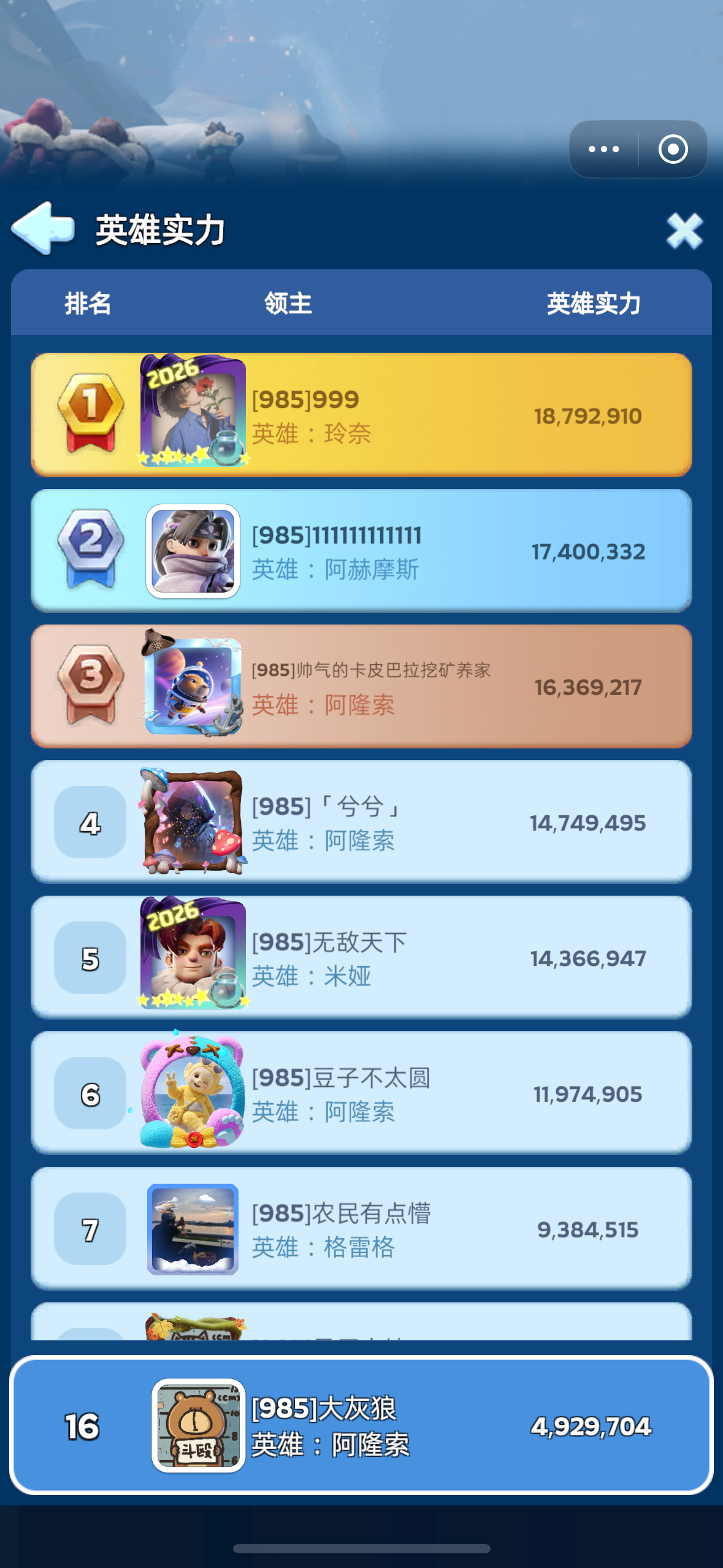The image size is (723, 1568).
Task: Tap the mini program circle close button
Action: (673, 149)
